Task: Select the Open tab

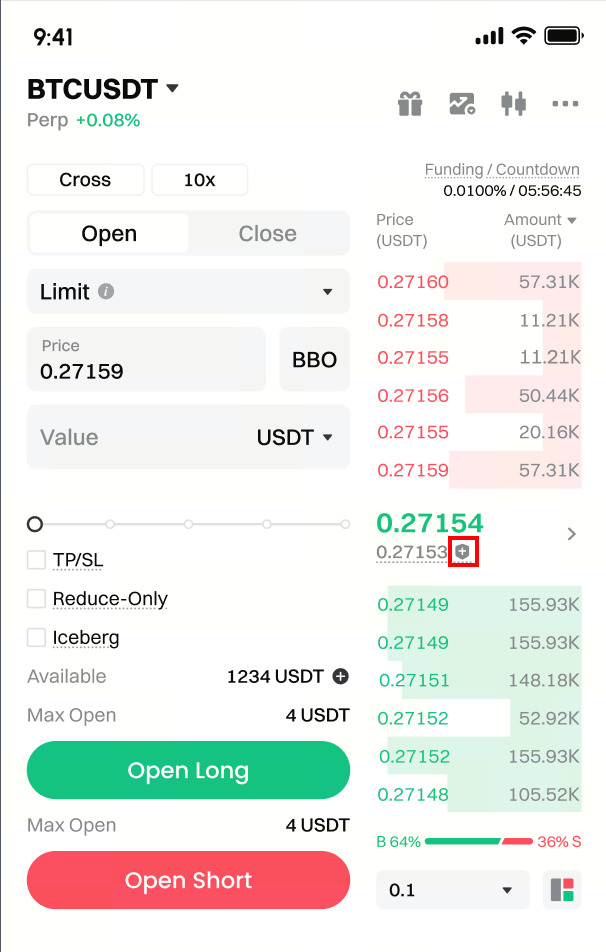Action: pyautogui.click(x=109, y=234)
